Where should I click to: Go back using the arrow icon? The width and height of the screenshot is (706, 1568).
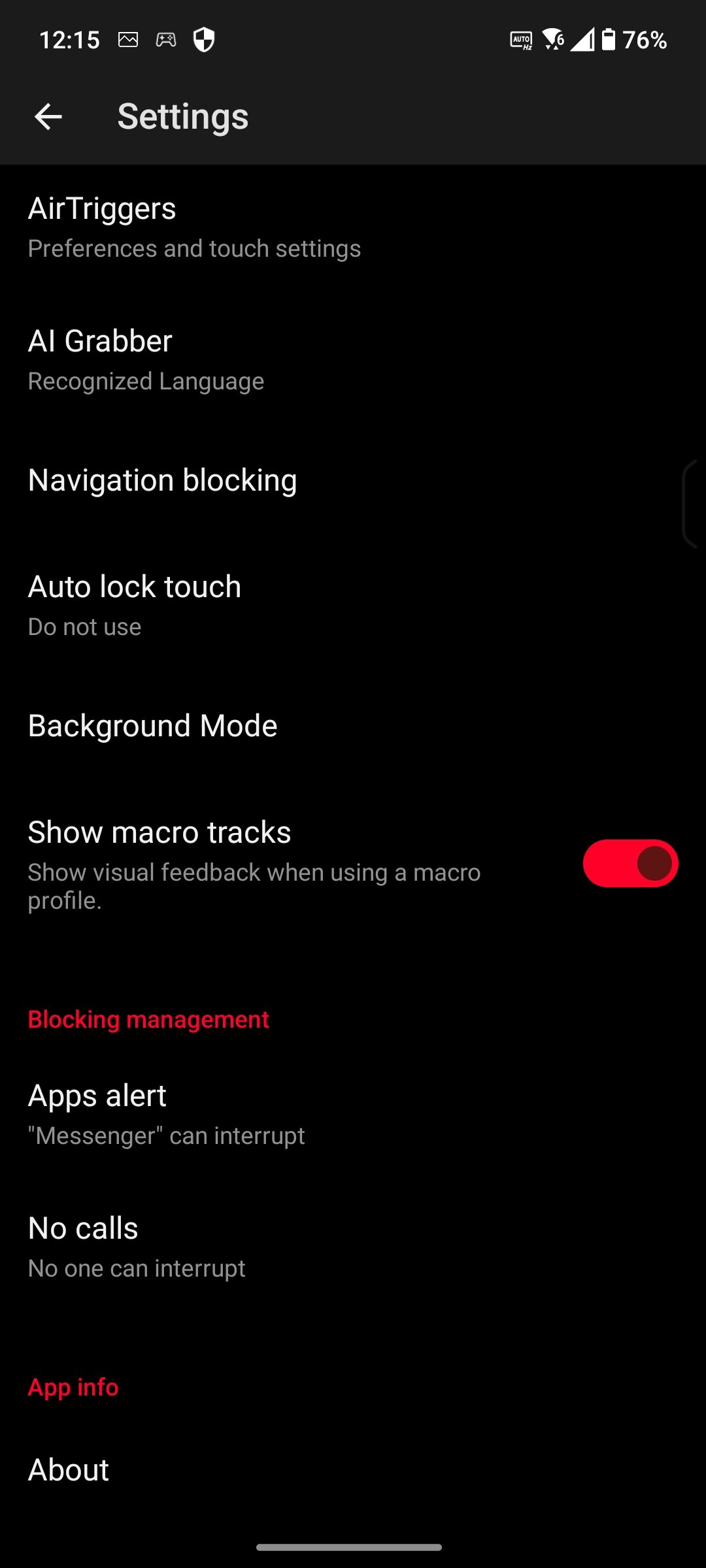pyautogui.click(x=48, y=117)
